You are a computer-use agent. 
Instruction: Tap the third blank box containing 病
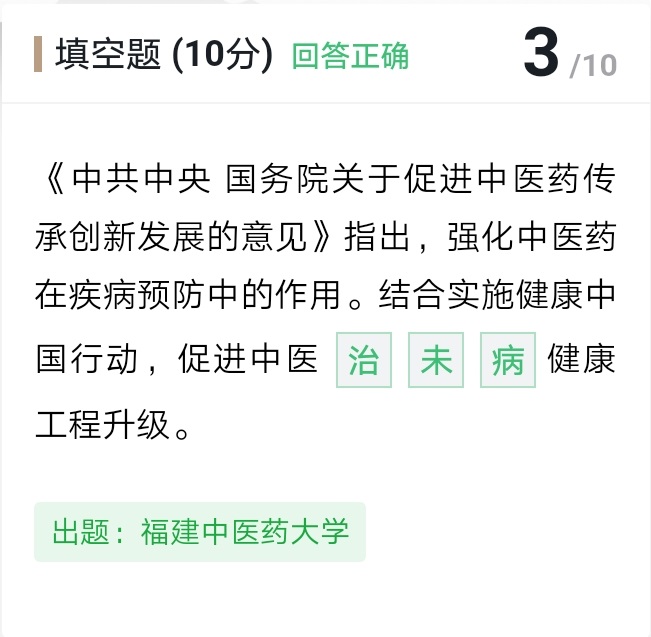coord(508,361)
